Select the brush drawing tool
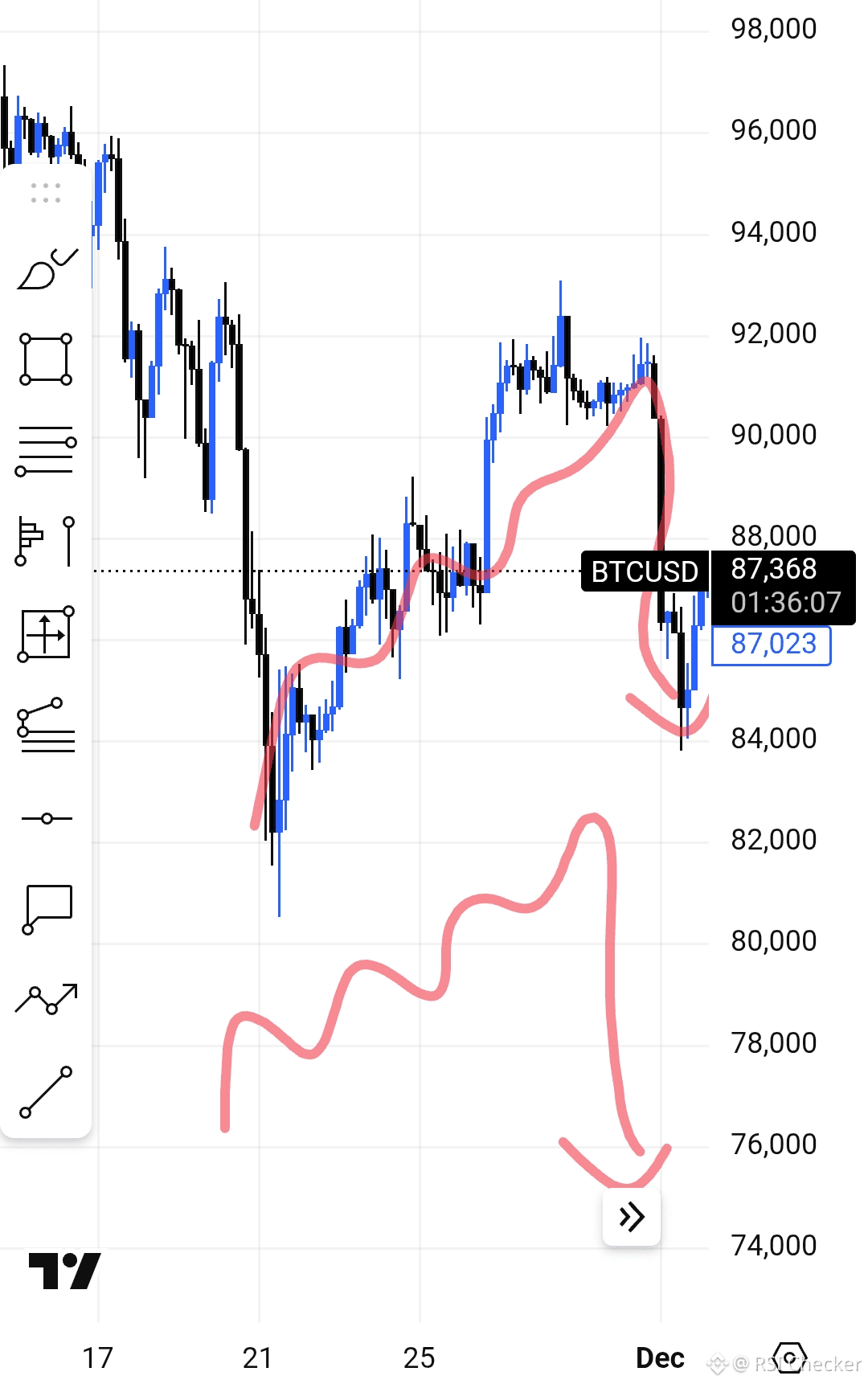Screen dimensions: 868x1384 tap(46, 271)
